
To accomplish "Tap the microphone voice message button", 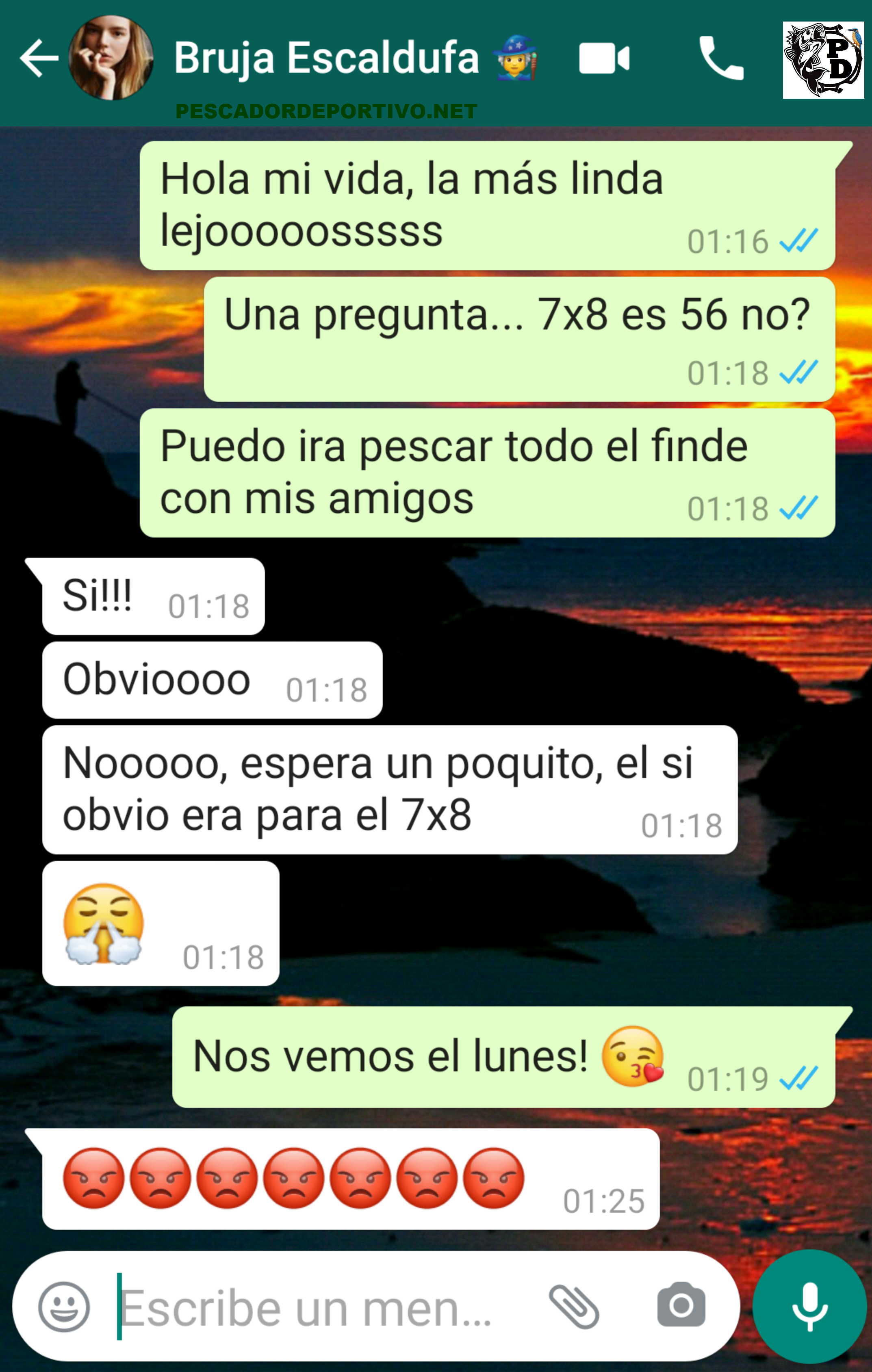I will pos(810,1307).
